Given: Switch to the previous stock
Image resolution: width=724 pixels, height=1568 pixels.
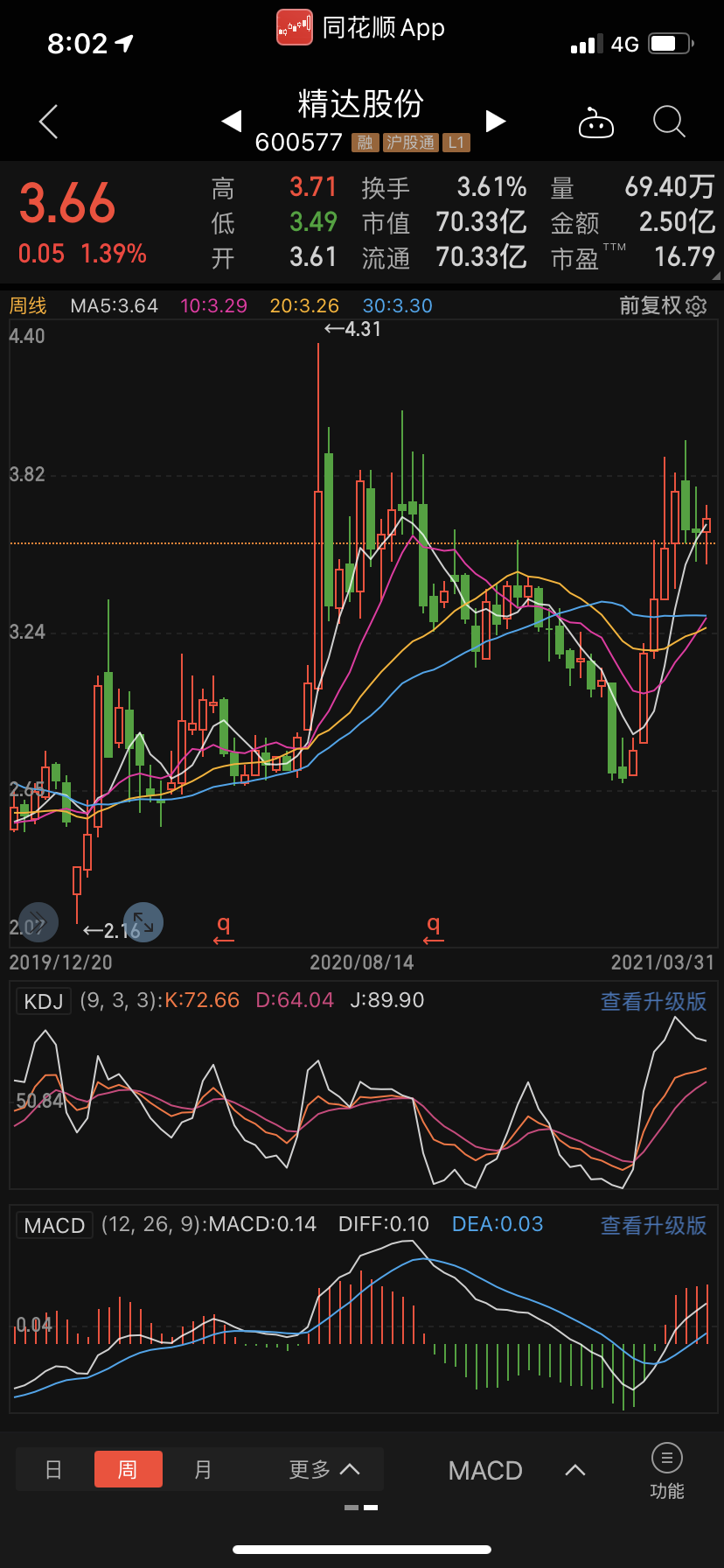Looking at the screenshot, I should pos(232,121).
